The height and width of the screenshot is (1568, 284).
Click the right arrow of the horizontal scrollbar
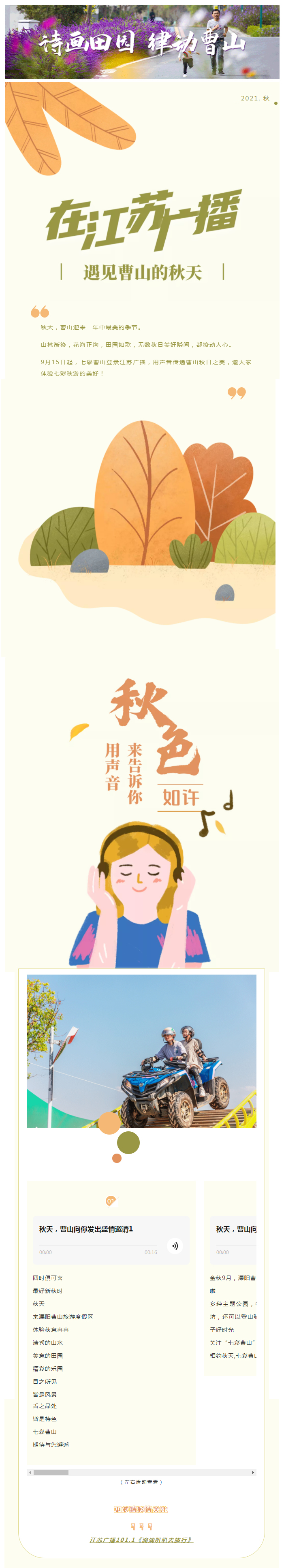(253, 1472)
